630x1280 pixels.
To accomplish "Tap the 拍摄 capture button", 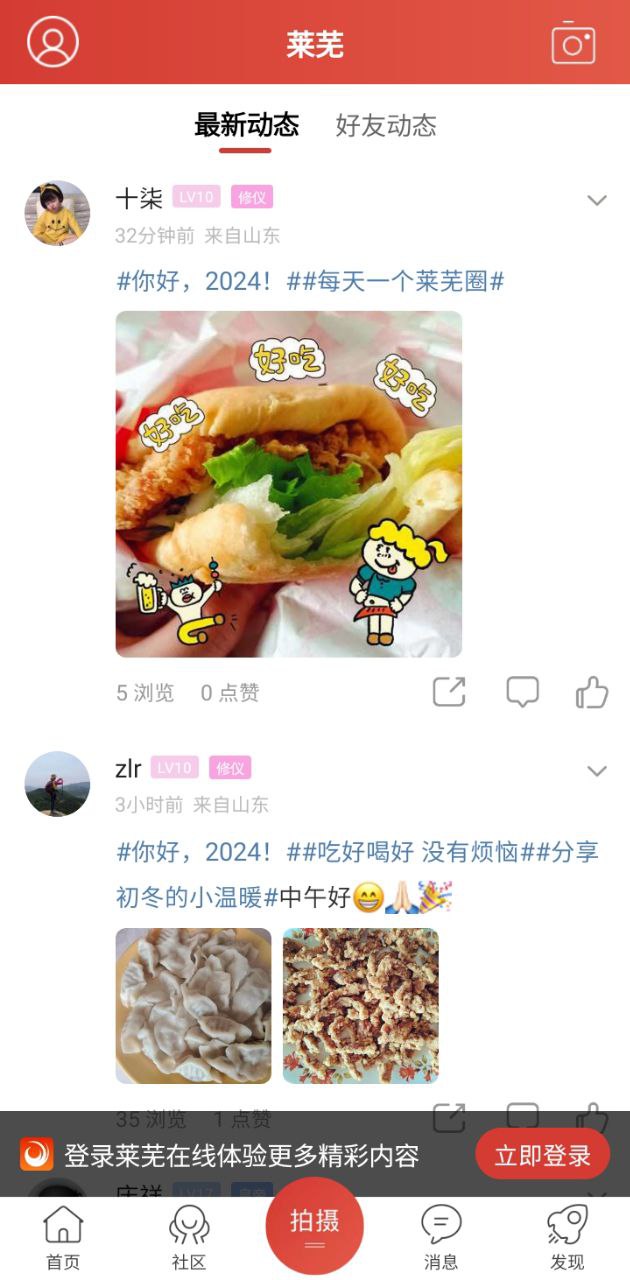I will point(315,1225).
